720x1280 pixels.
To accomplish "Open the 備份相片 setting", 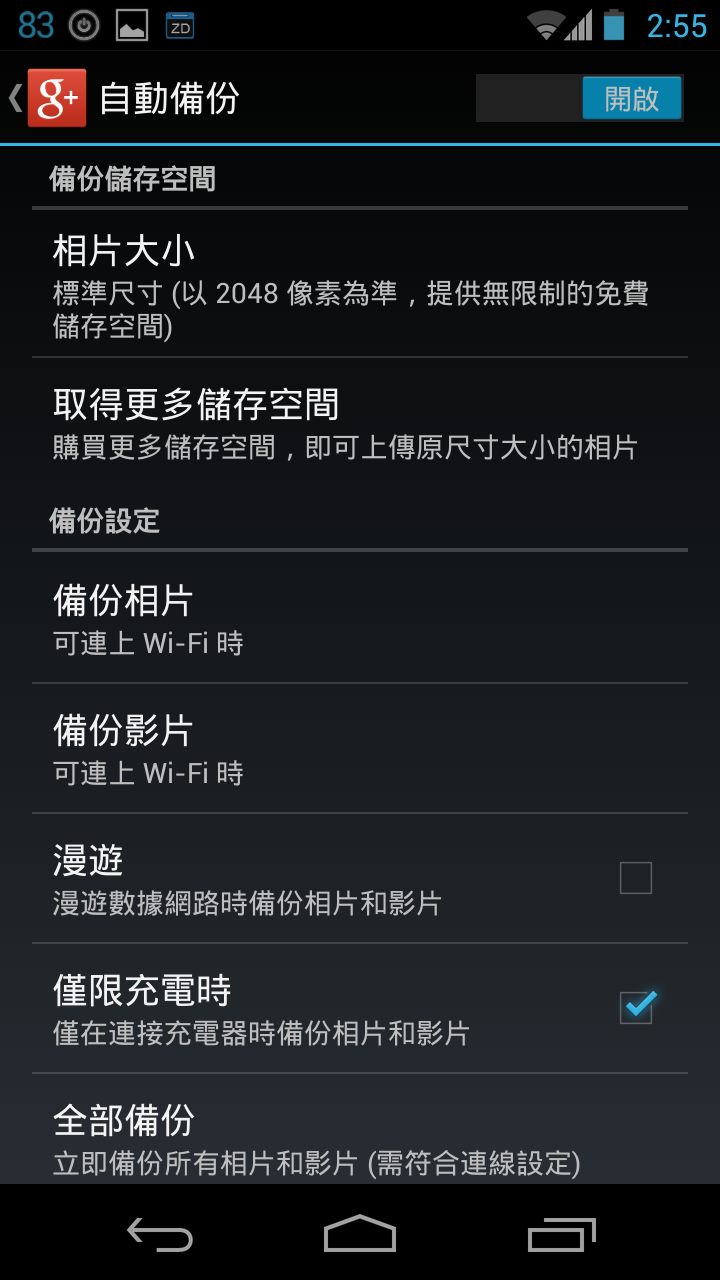I will coord(360,617).
